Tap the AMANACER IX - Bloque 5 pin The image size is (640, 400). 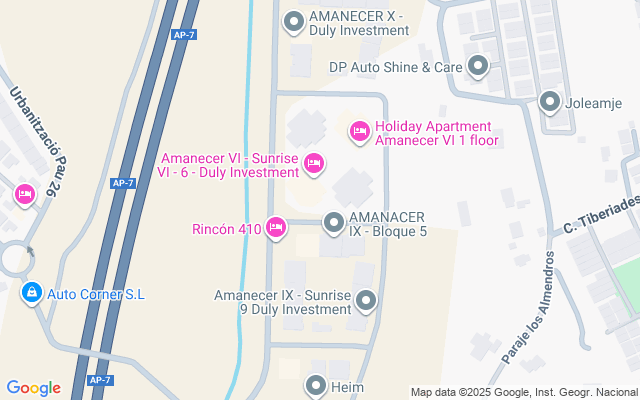point(333,222)
